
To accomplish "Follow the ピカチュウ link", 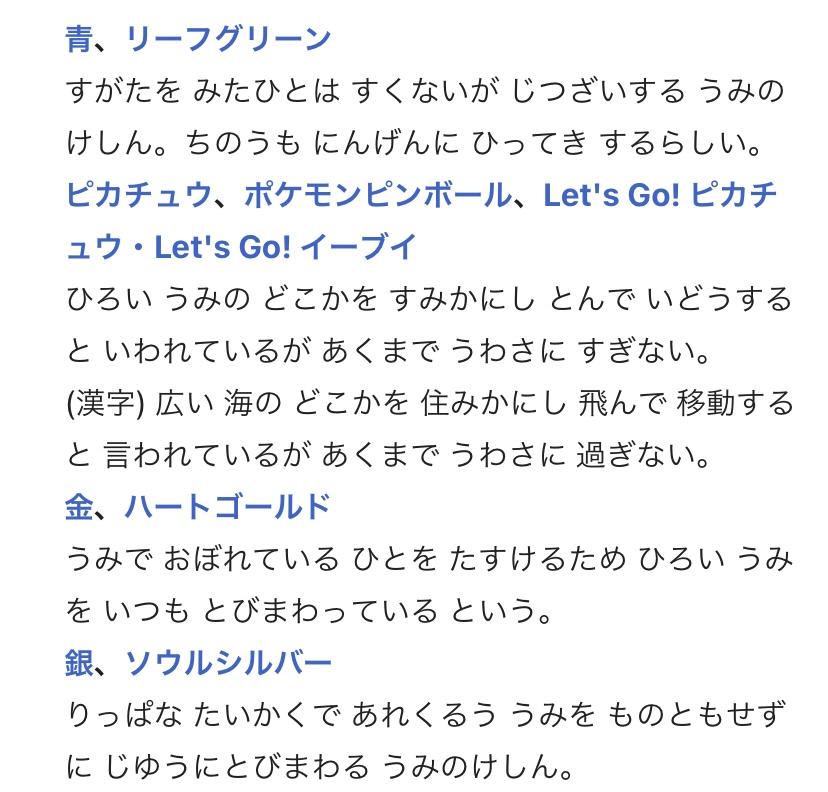I will pos(139,195).
